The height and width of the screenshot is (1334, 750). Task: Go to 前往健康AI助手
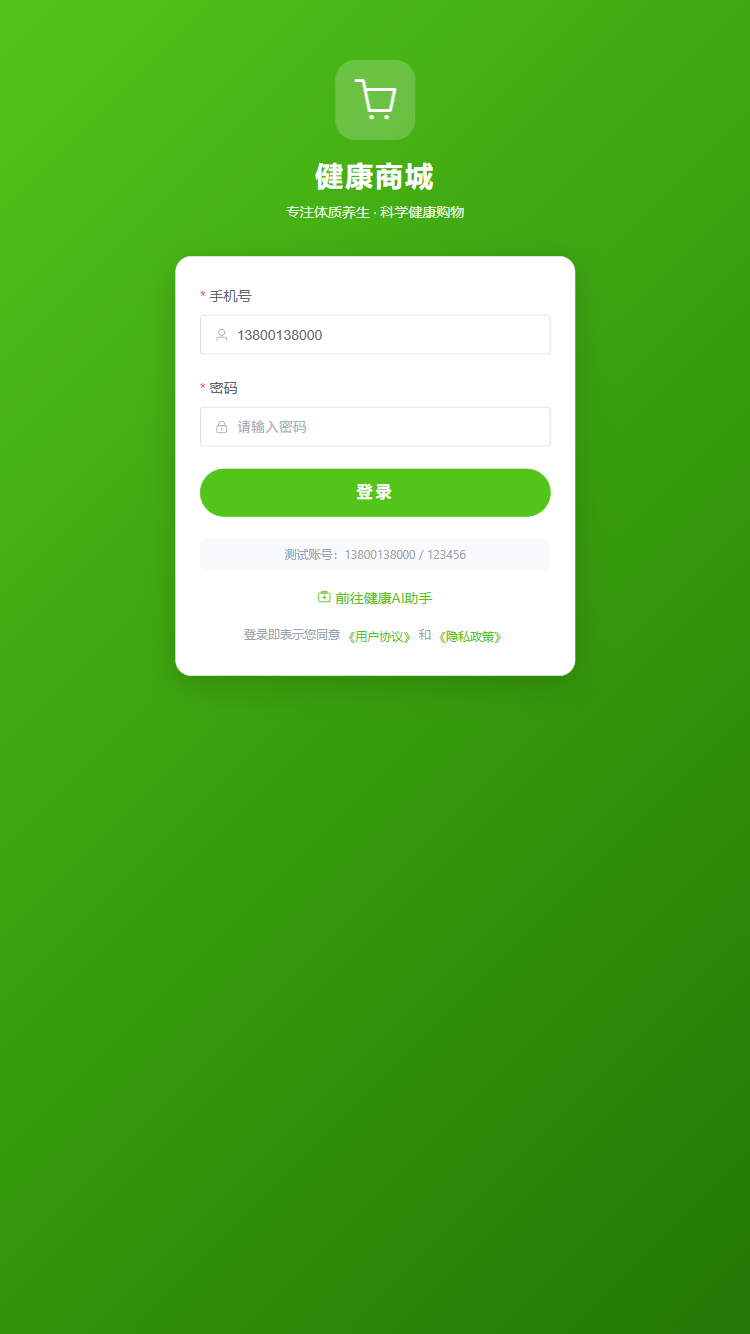375,598
